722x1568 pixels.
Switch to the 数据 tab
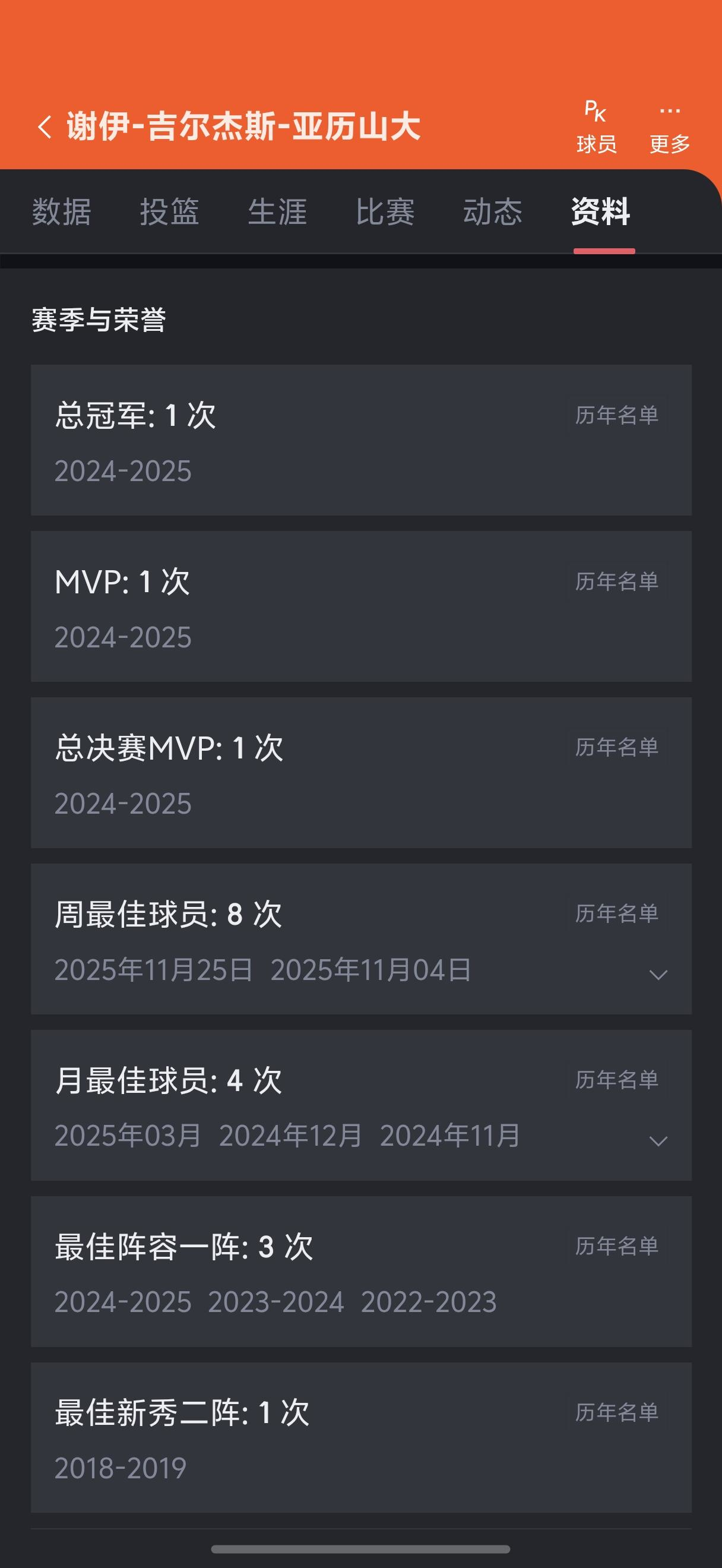pyautogui.click(x=61, y=212)
